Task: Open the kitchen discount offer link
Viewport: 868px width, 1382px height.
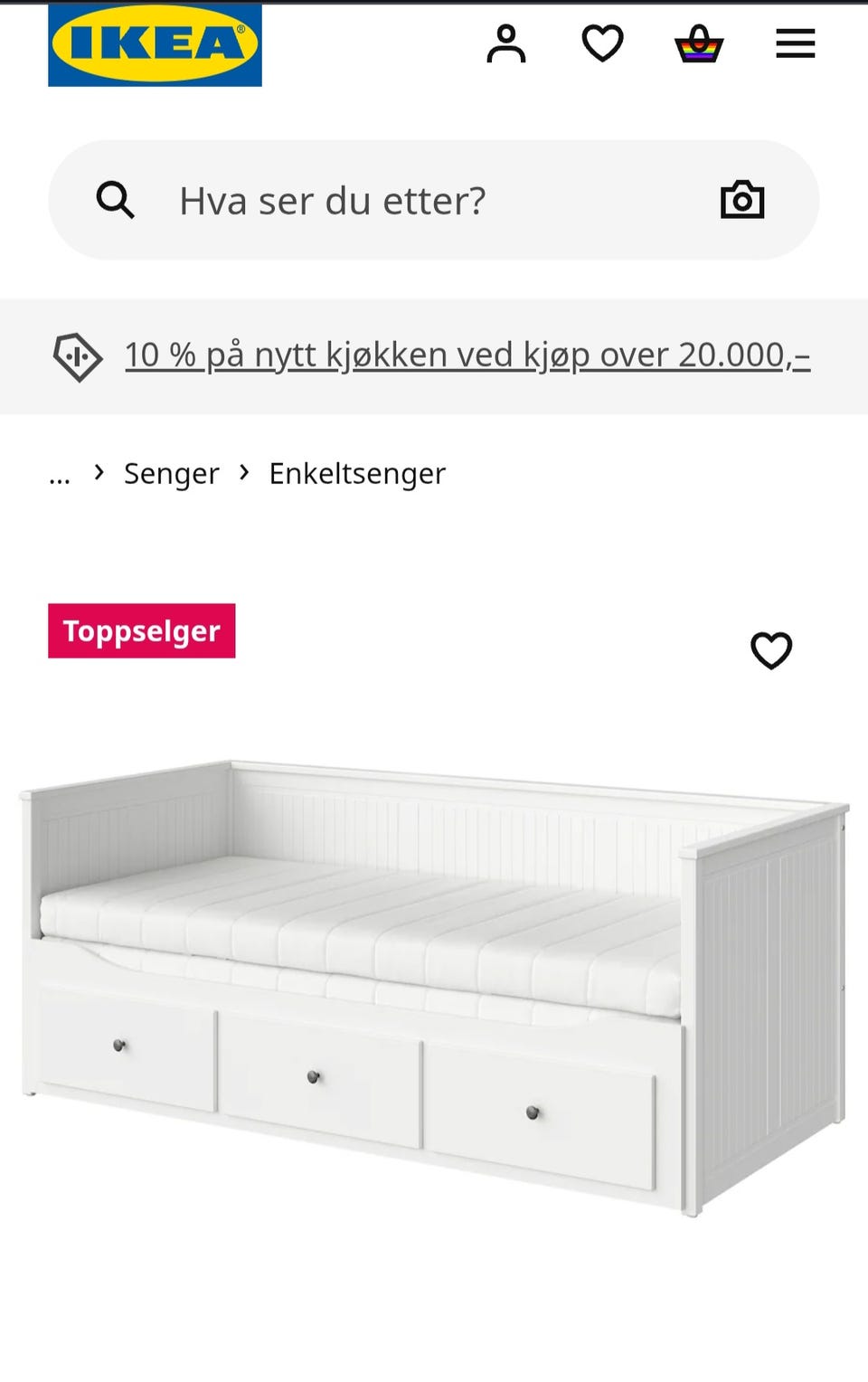Action: (x=467, y=355)
